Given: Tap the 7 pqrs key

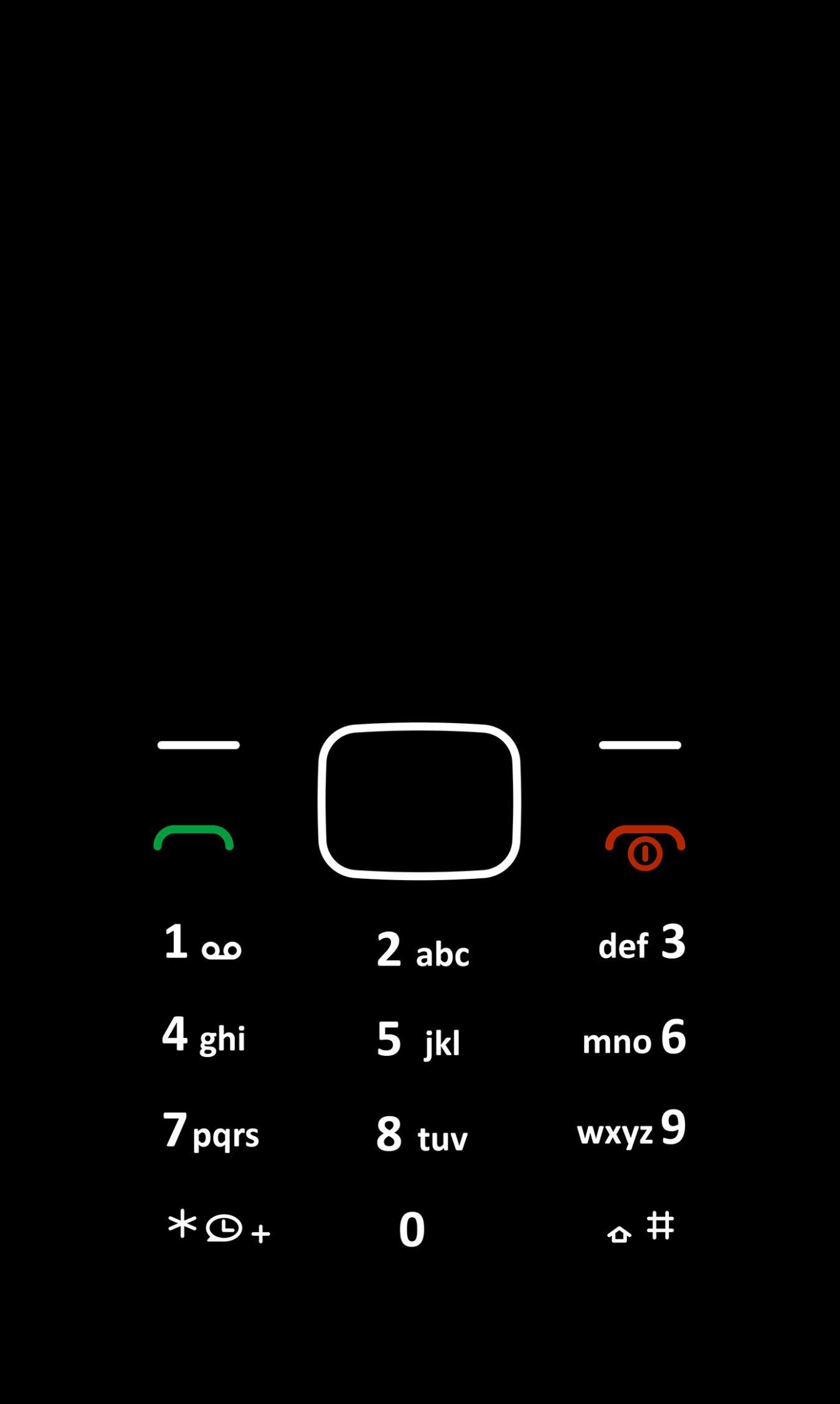Looking at the screenshot, I should click(210, 1131).
